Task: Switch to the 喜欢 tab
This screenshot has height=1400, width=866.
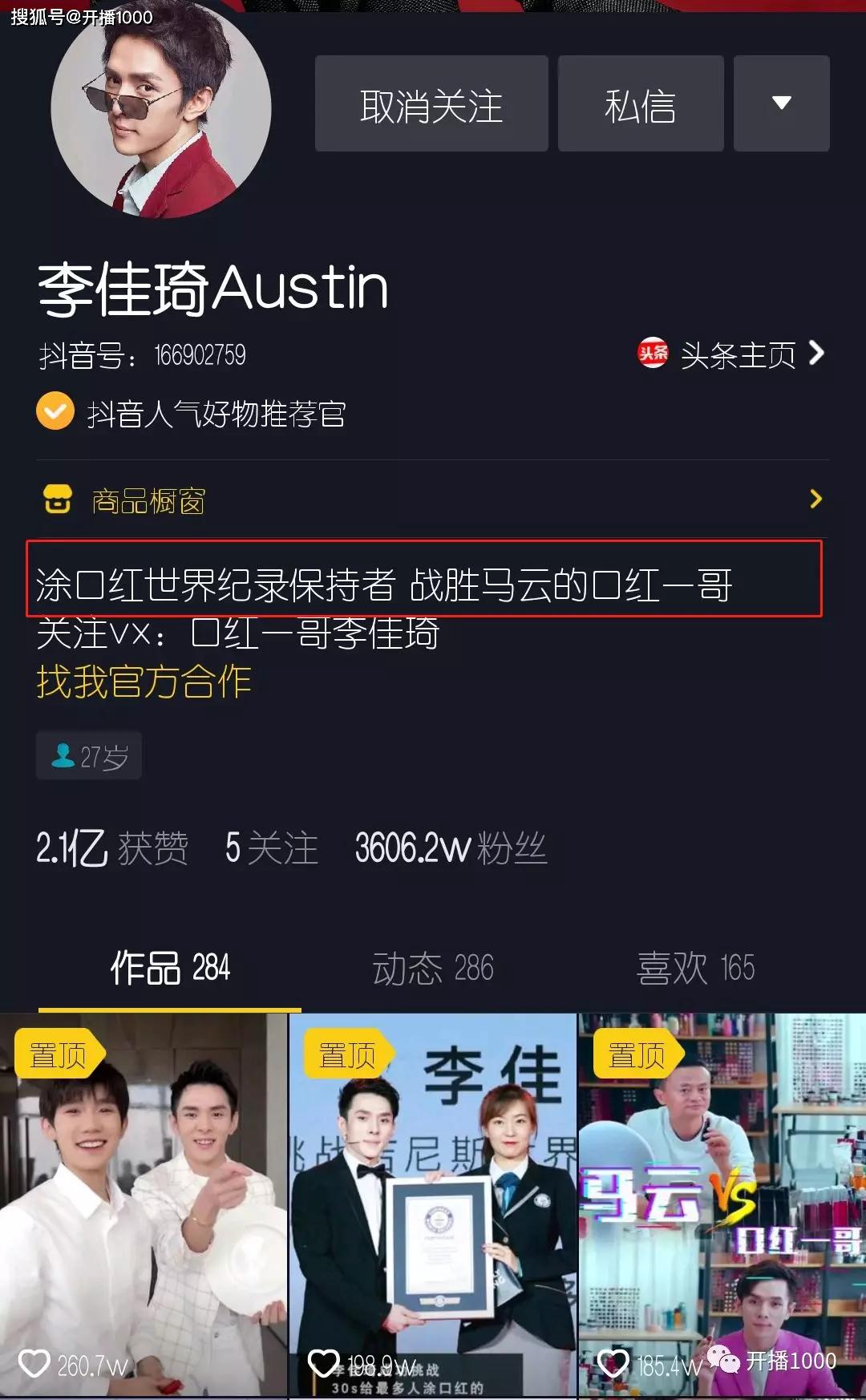Action: [694, 968]
